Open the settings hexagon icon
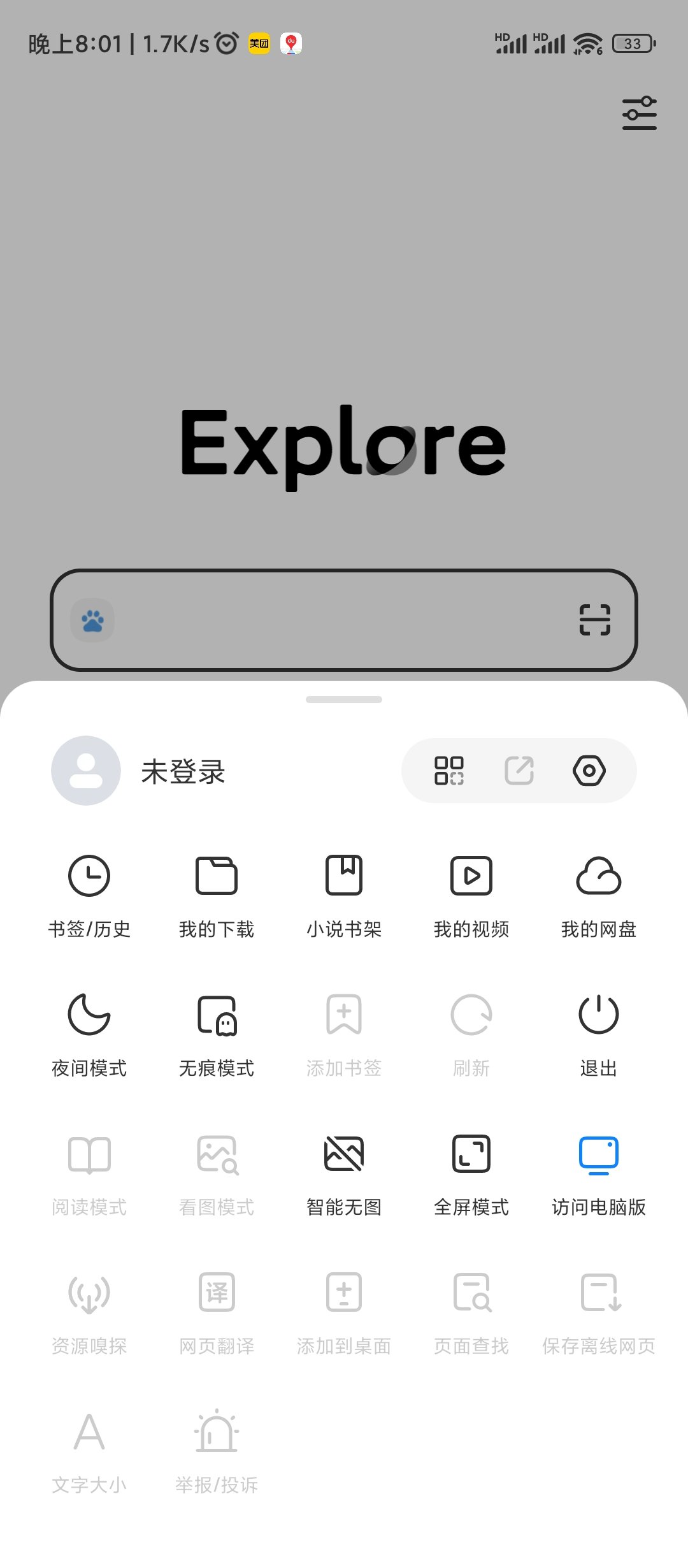Viewport: 688px width, 1568px height. pyautogui.click(x=589, y=771)
